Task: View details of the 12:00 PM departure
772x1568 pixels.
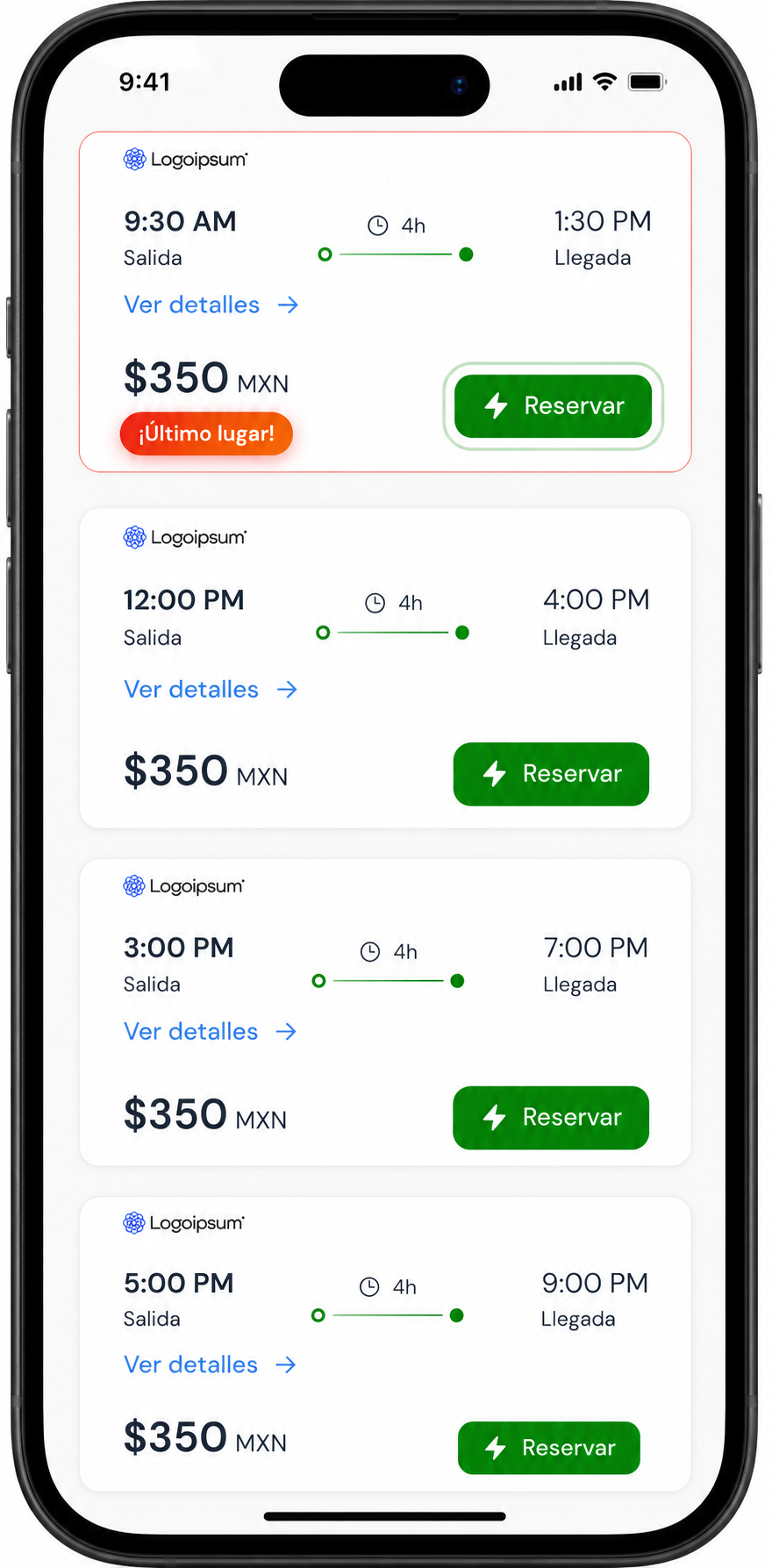Action: pos(211,690)
